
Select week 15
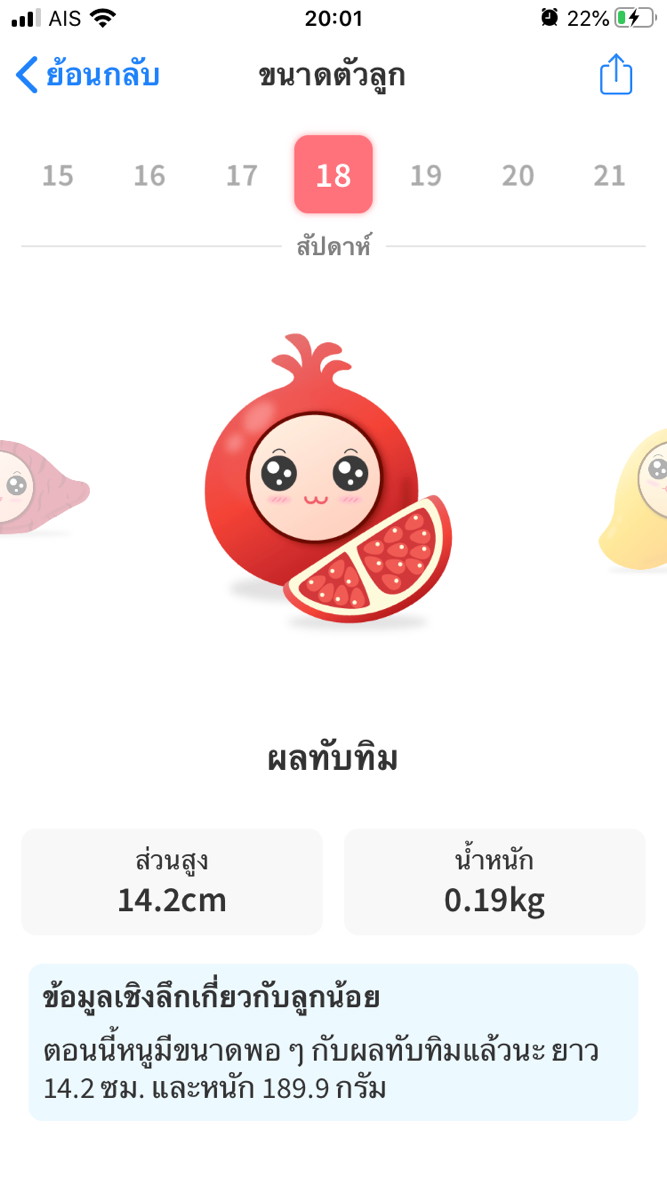point(58,176)
